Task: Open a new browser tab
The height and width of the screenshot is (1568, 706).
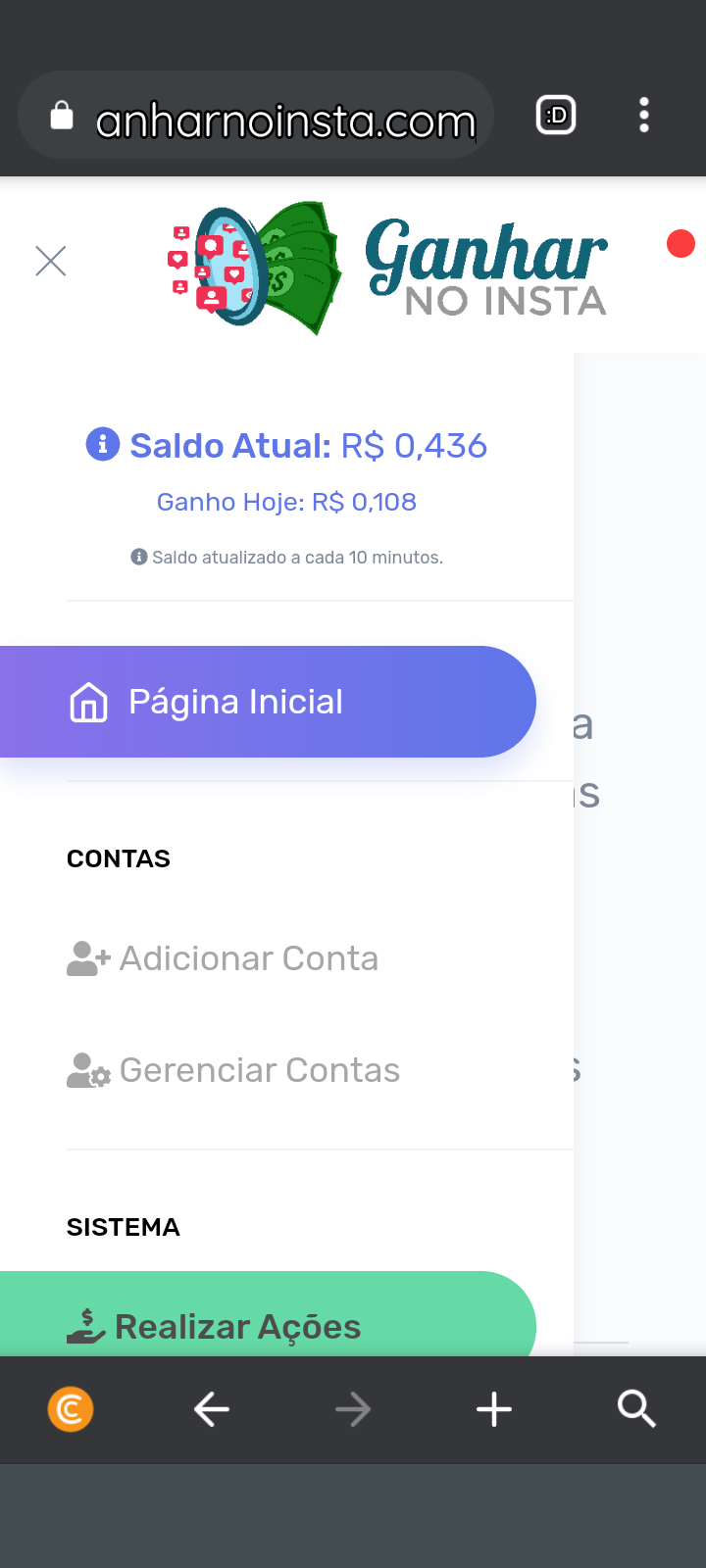Action: 494,1410
